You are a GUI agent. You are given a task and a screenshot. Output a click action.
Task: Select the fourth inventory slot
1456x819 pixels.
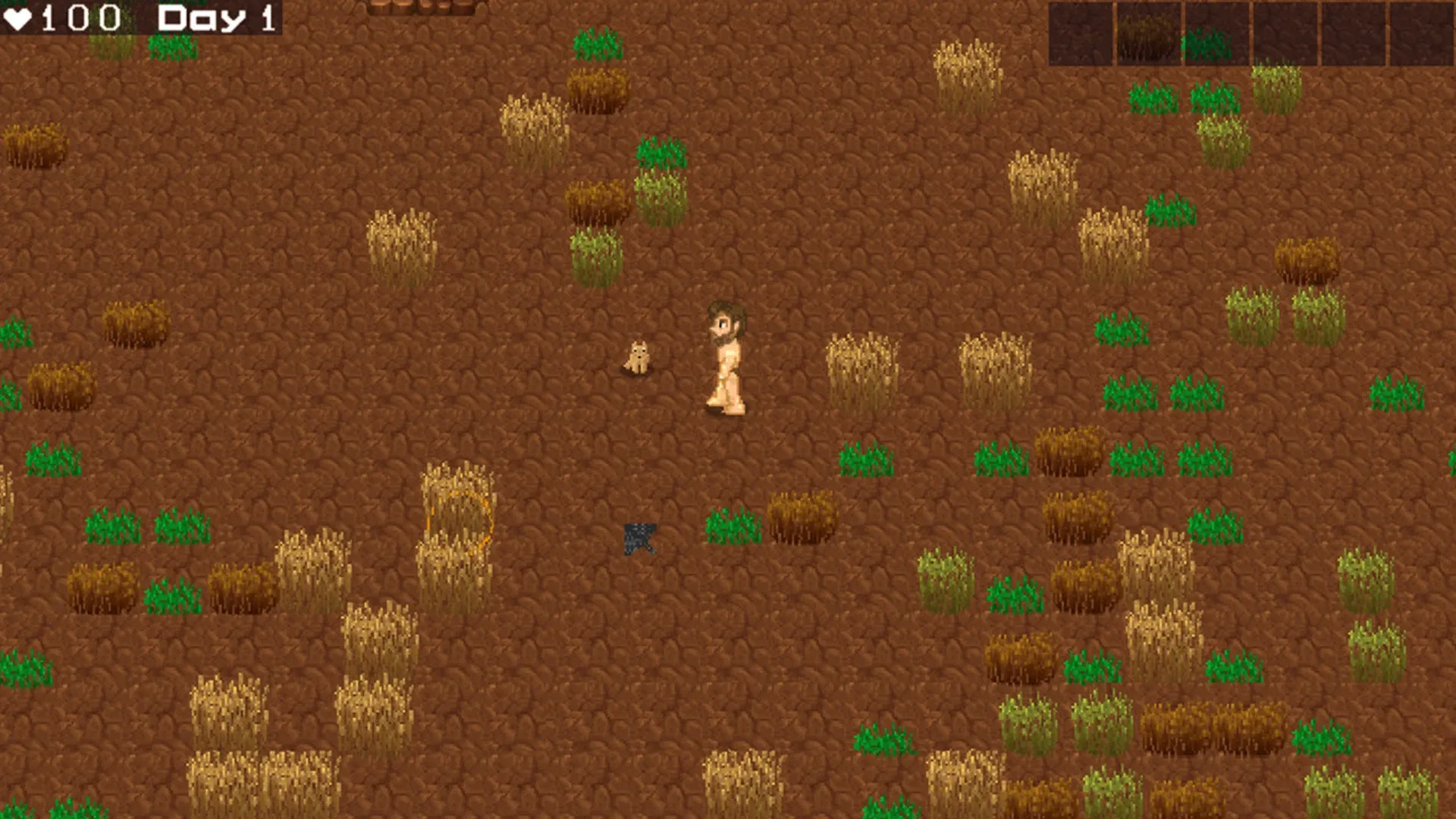coord(1285,34)
